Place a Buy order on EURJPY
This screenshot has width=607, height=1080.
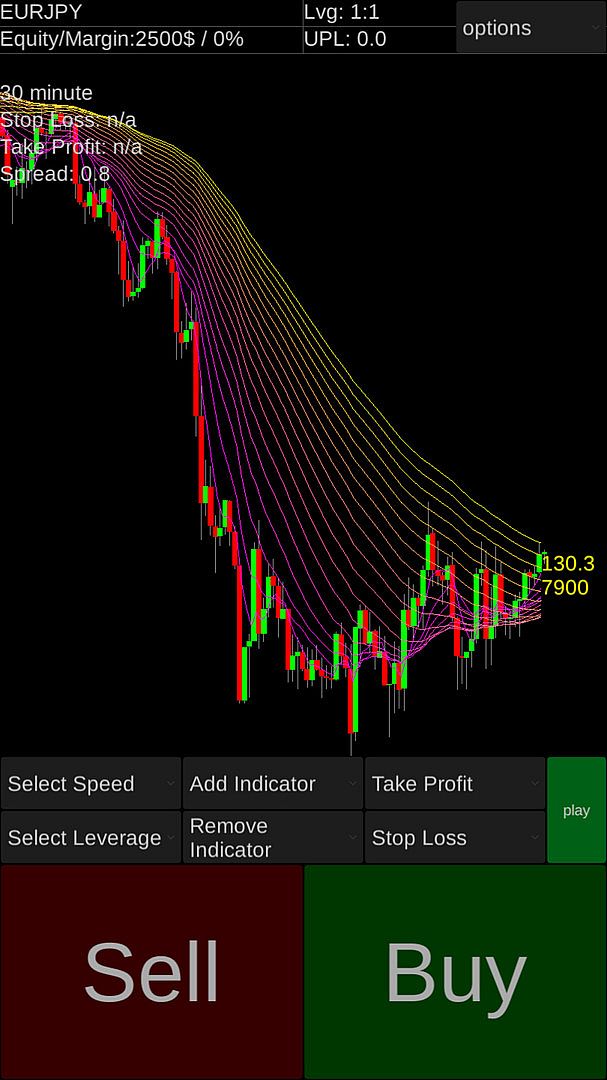point(455,971)
